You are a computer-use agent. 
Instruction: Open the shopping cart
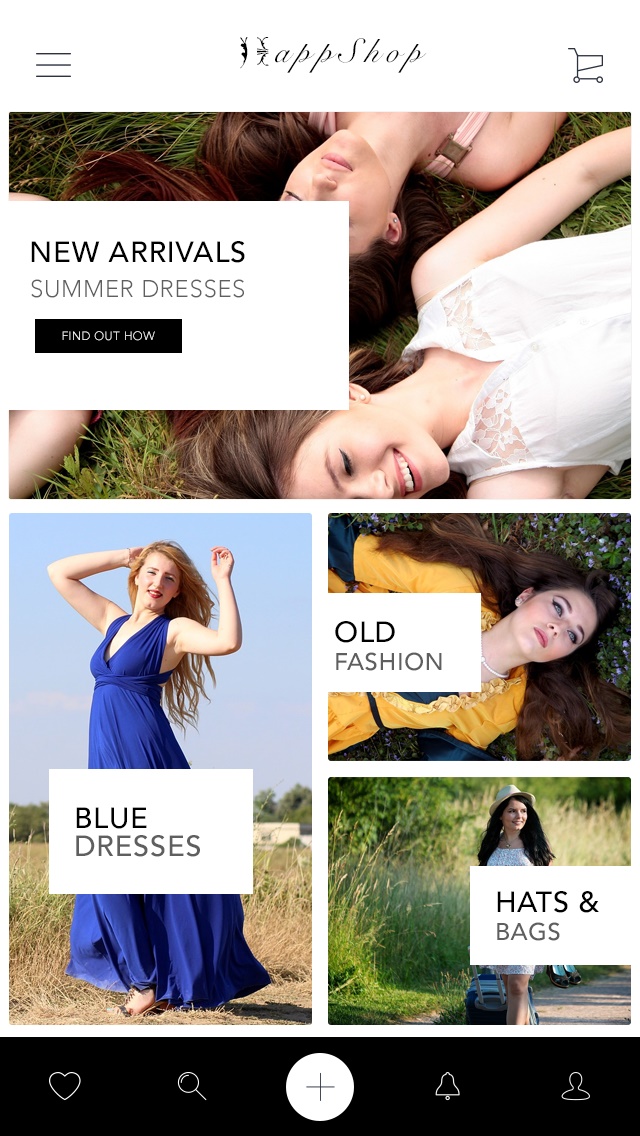[586, 65]
